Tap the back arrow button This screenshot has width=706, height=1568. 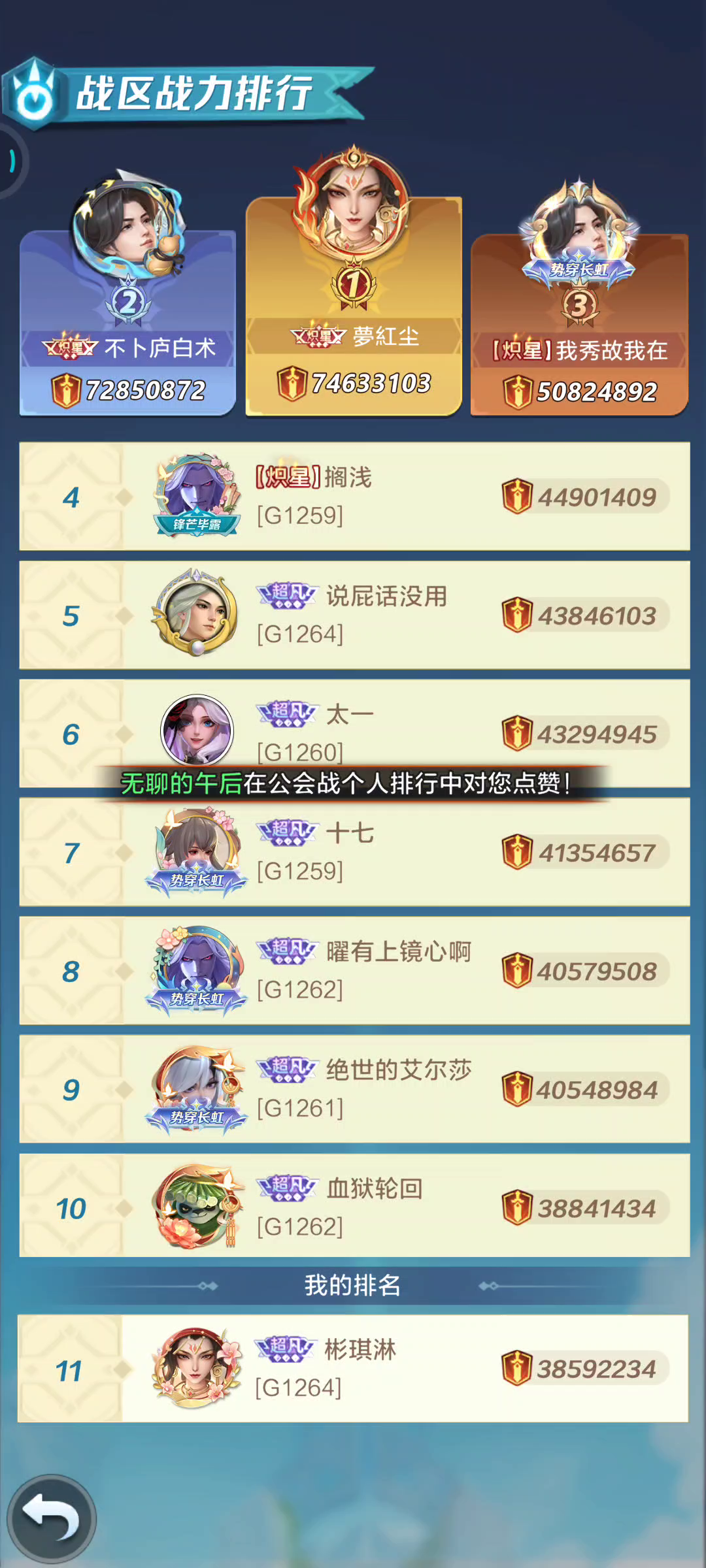(x=51, y=1519)
